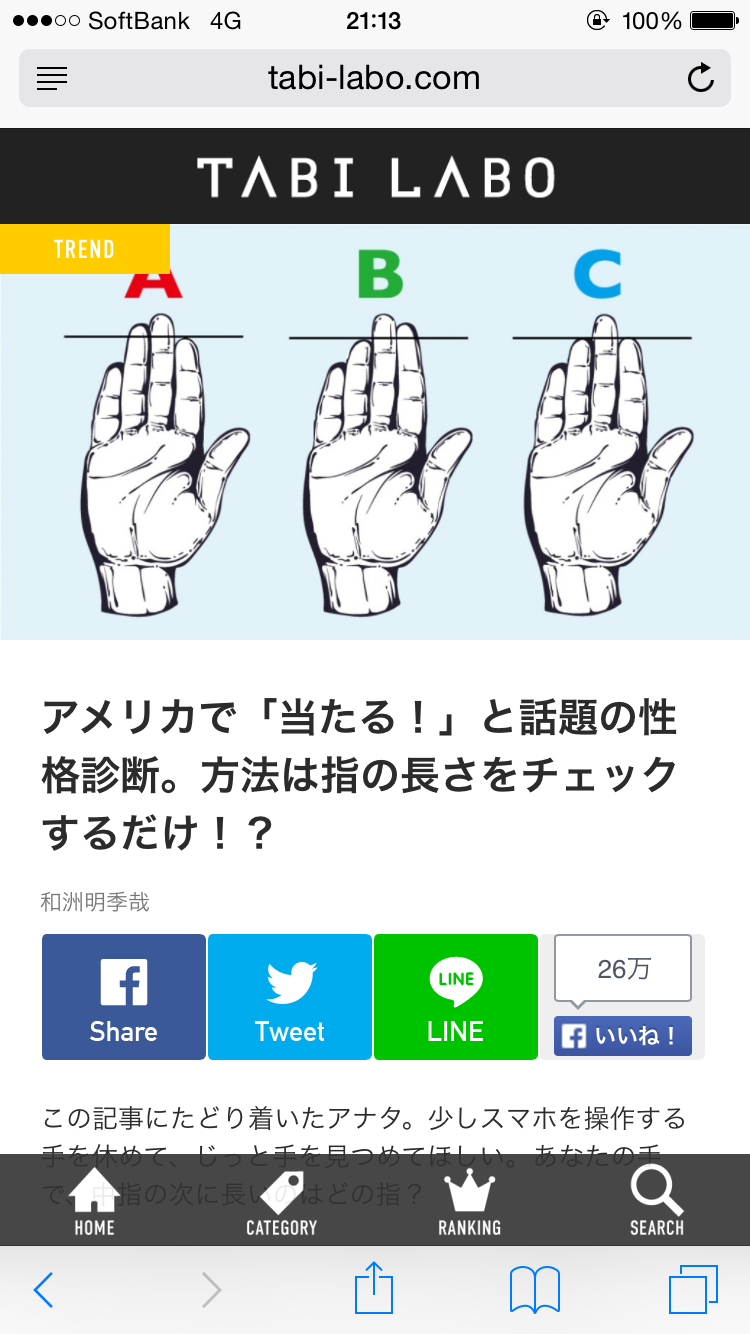Open the TREND category label
The height and width of the screenshot is (1334, 750).
pyautogui.click(x=85, y=249)
